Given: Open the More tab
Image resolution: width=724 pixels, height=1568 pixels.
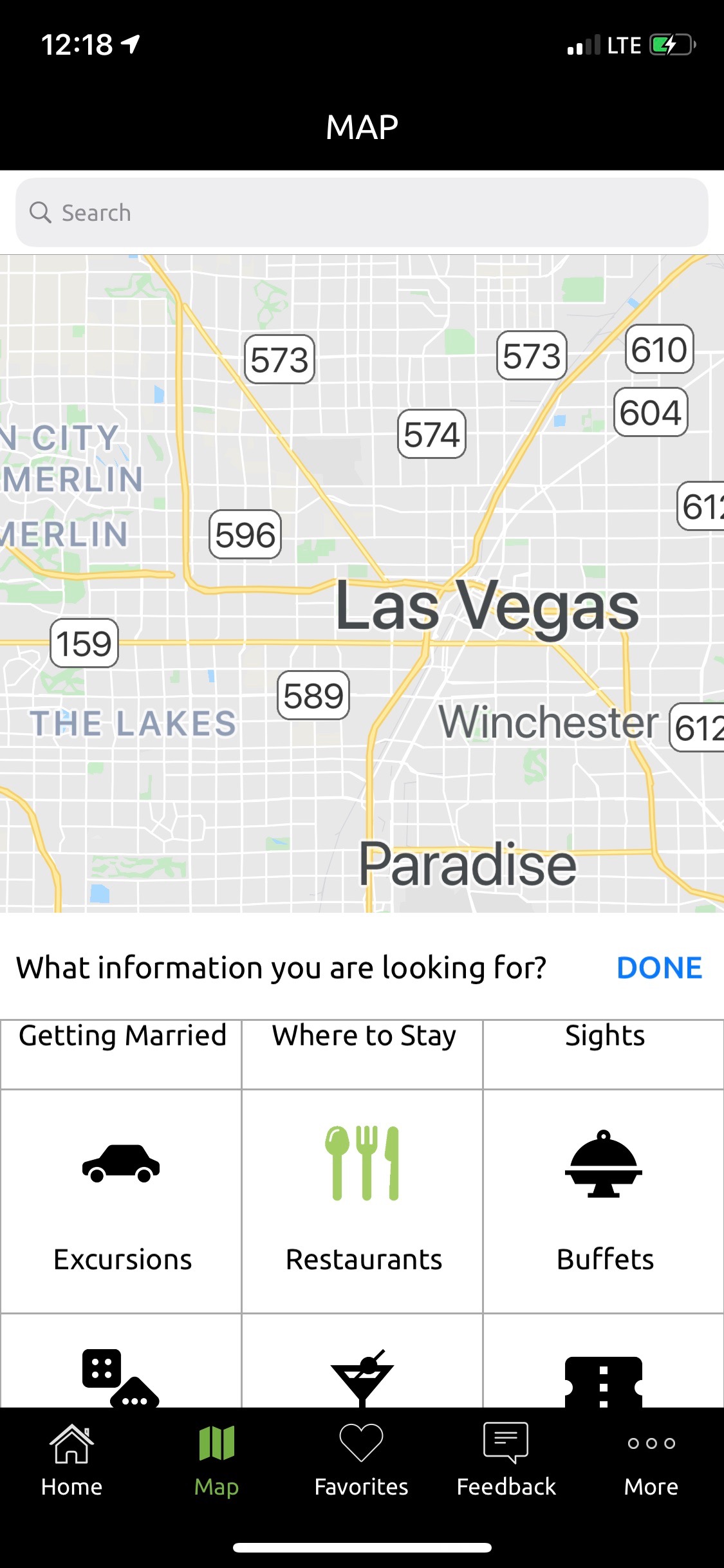Looking at the screenshot, I should pos(651,1460).
